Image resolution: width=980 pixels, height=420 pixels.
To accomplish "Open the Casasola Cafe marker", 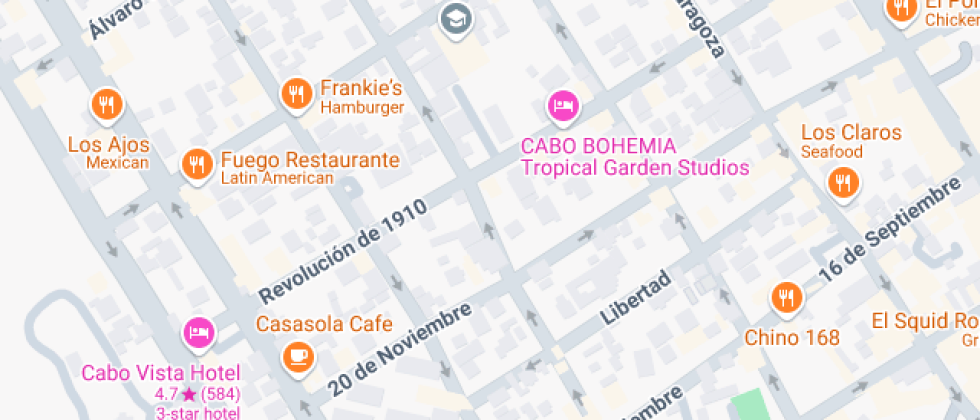I will click(x=298, y=358).
